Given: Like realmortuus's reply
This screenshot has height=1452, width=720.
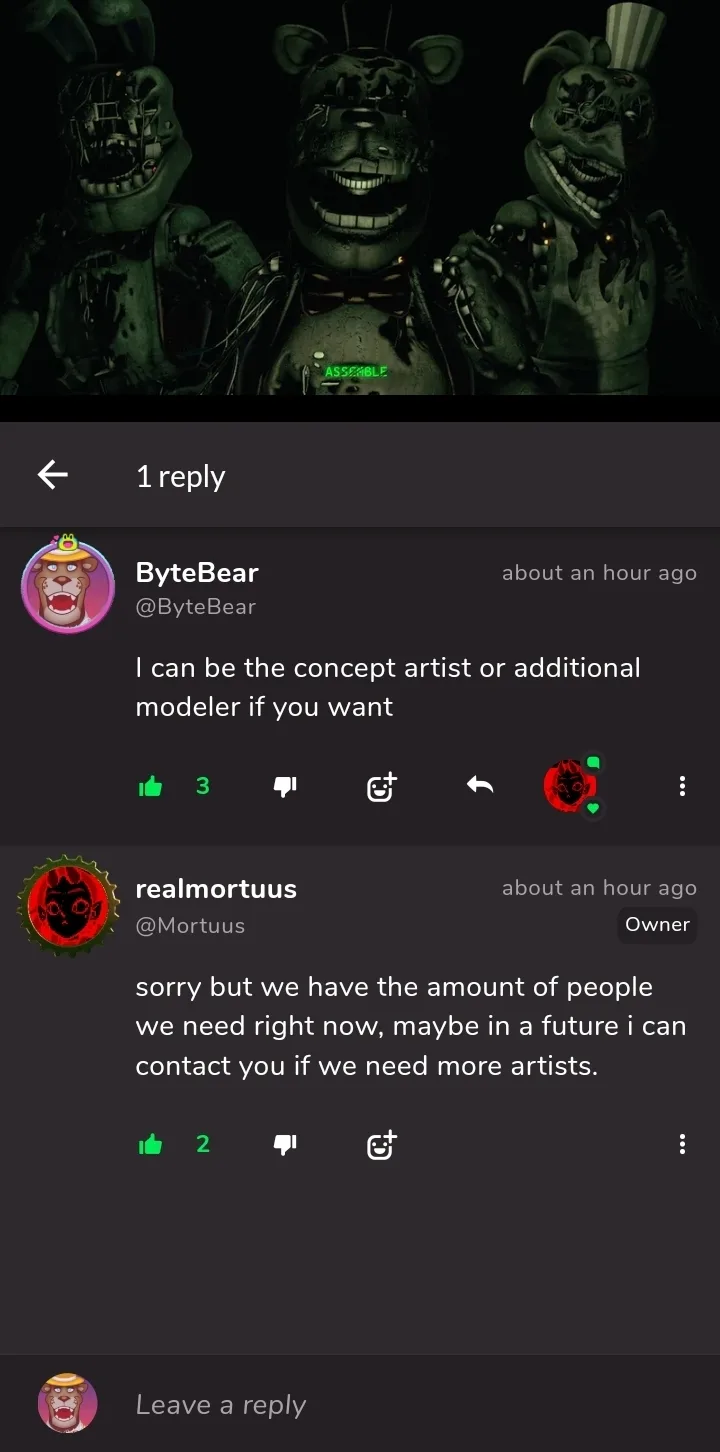Looking at the screenshot, I should (151, 1145).
